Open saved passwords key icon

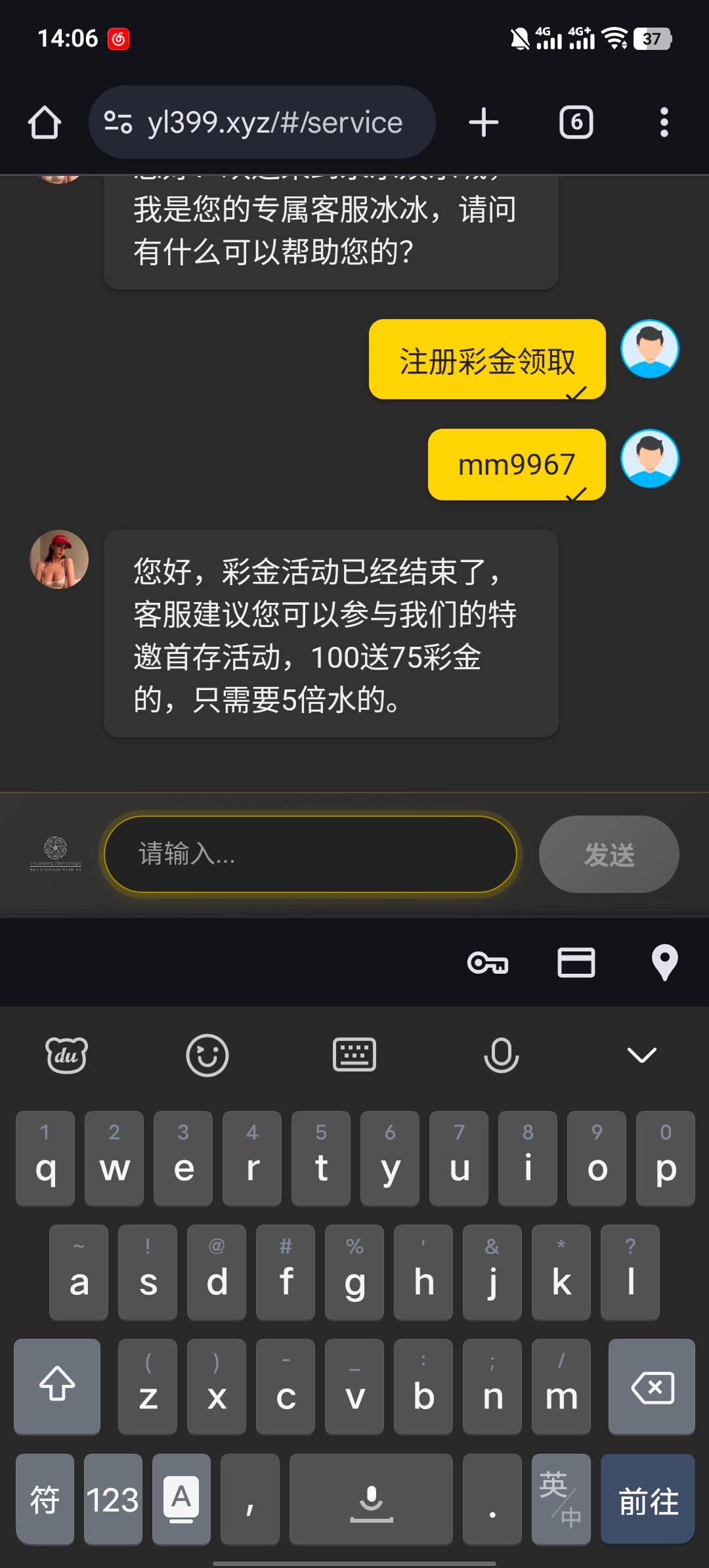[x=488, y=963]
